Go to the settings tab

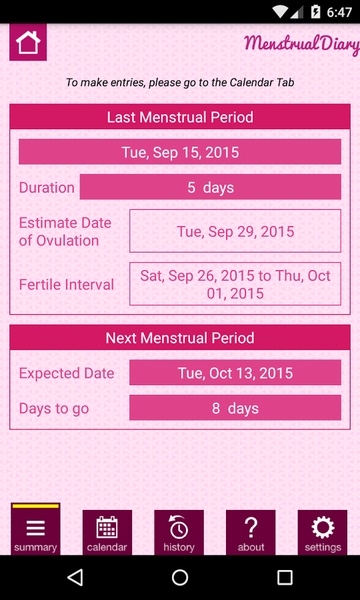(323, 532)
